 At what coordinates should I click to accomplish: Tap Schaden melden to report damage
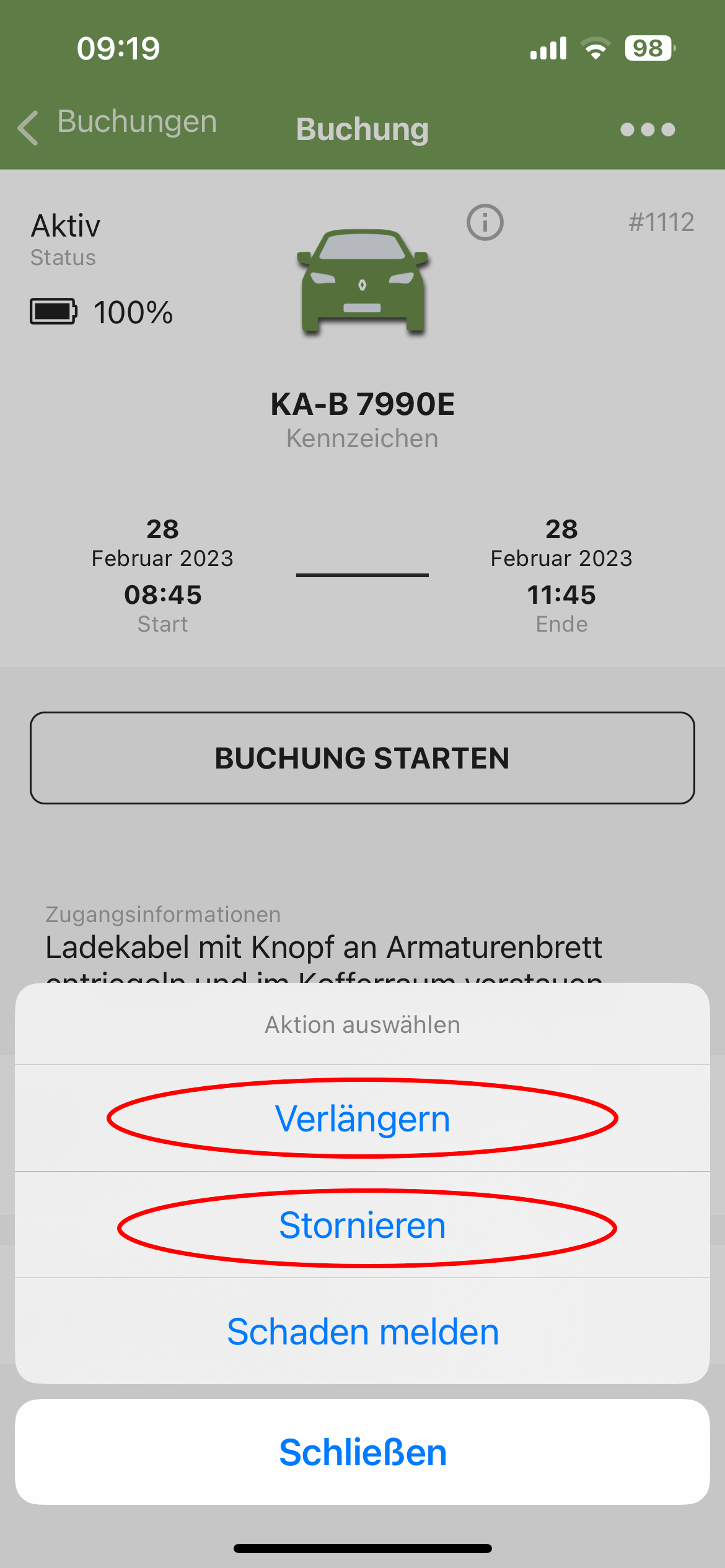pos(362,1331)
